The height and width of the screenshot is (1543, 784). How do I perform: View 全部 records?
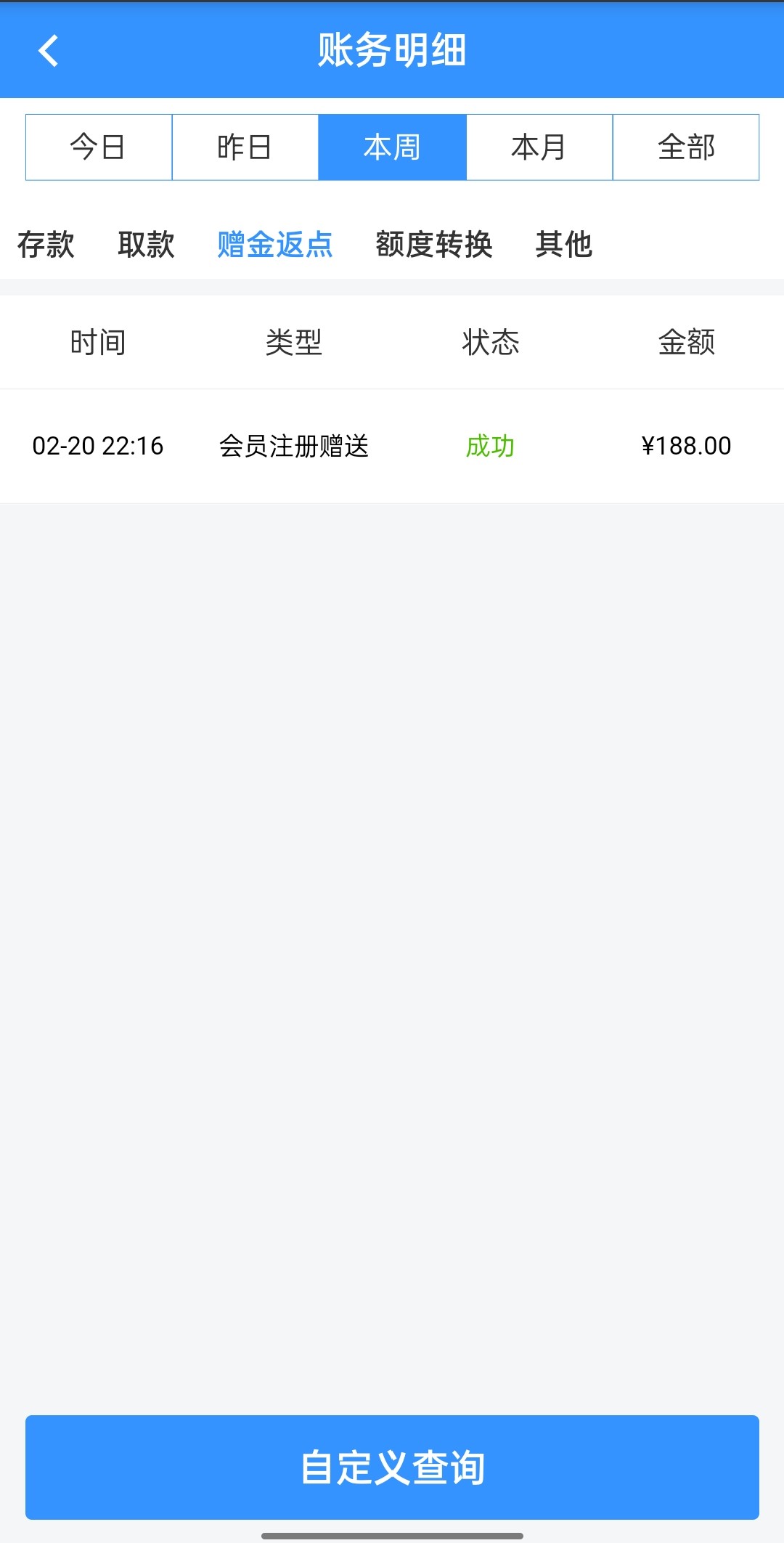[686, 147]
